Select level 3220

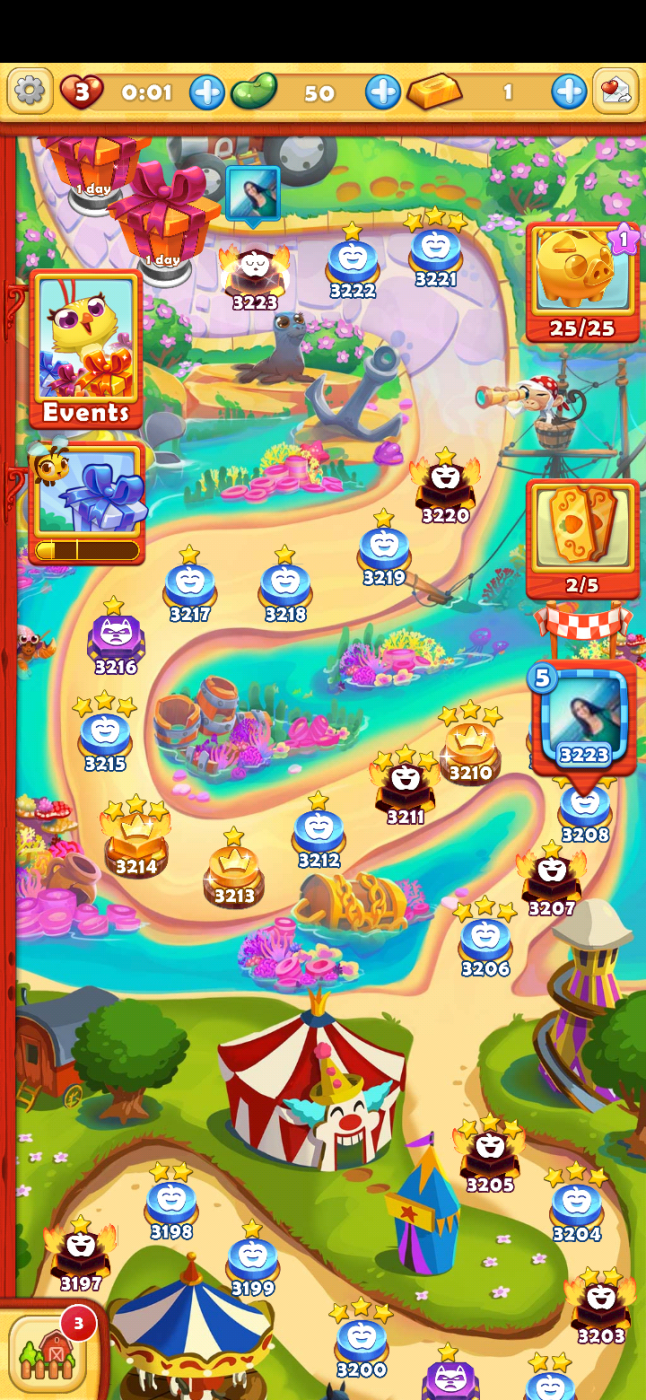445,486
